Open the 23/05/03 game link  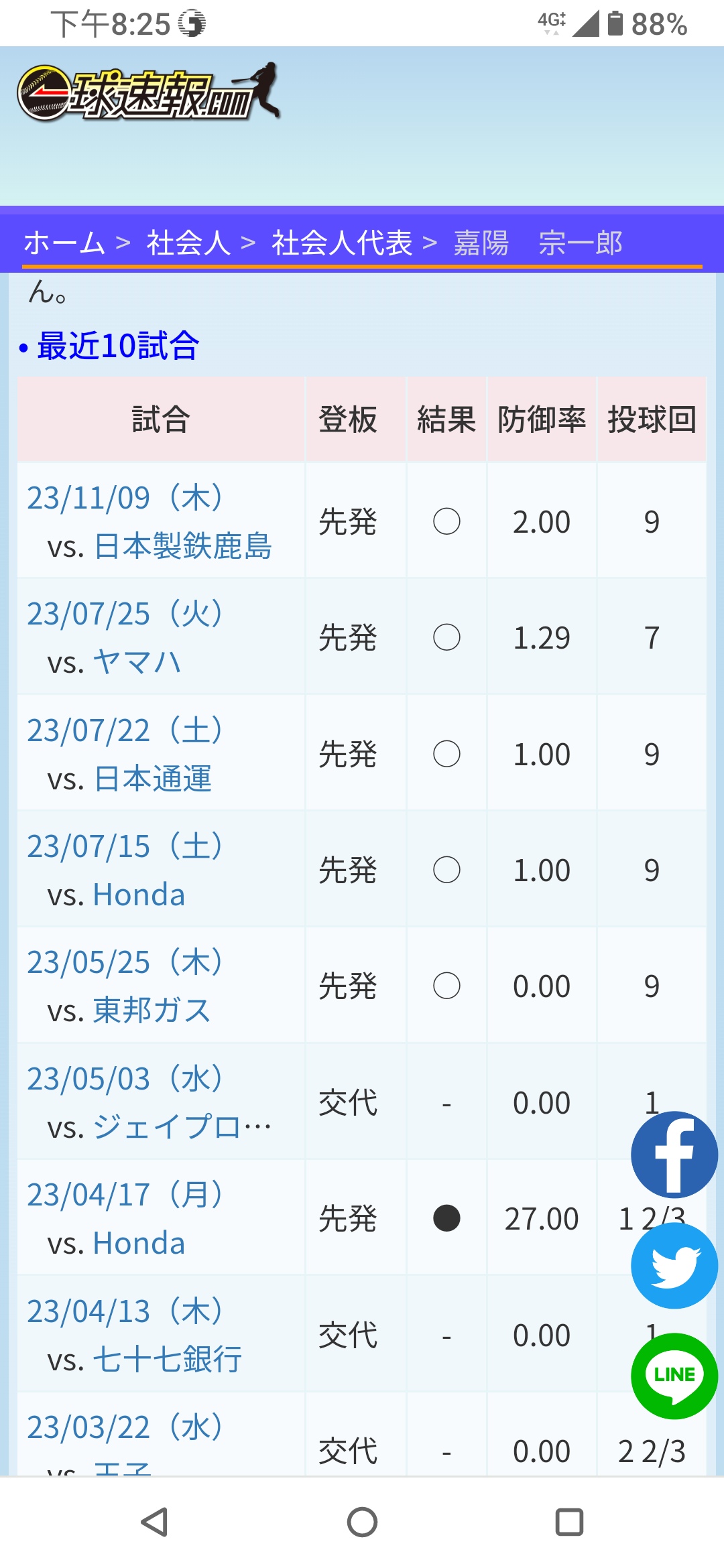click(125, 1079)
